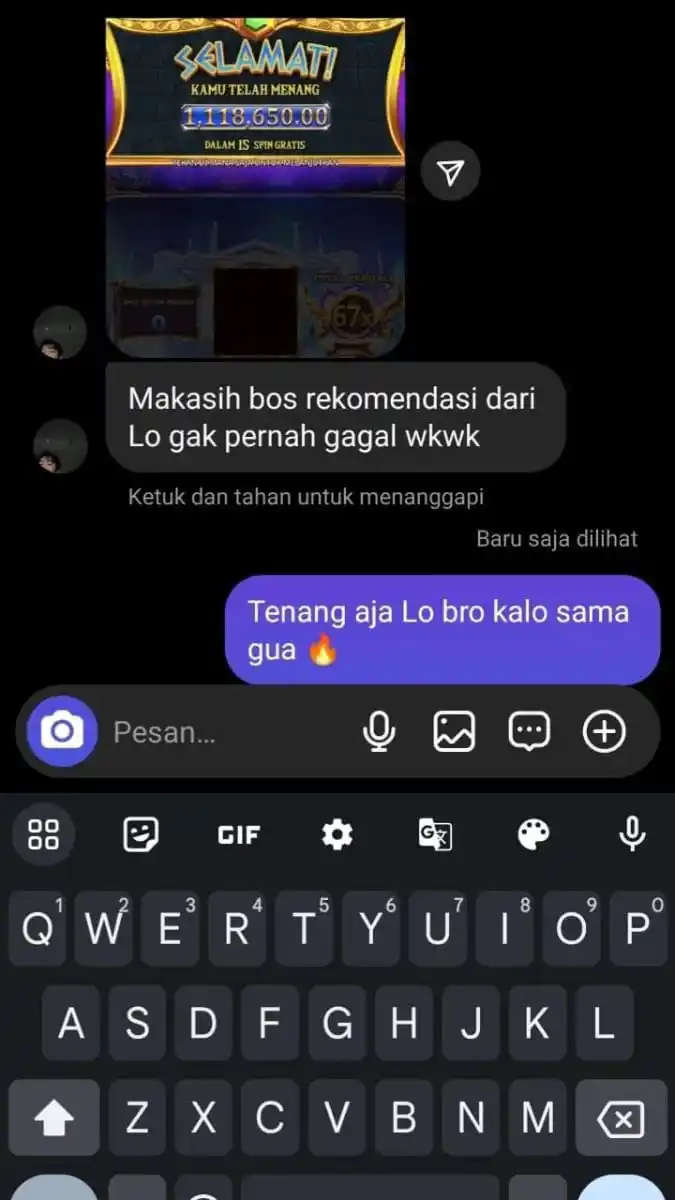This screenshot has width=675, height=1200.
Task: Record a voice message with microphone
Action: click(378, 733)
